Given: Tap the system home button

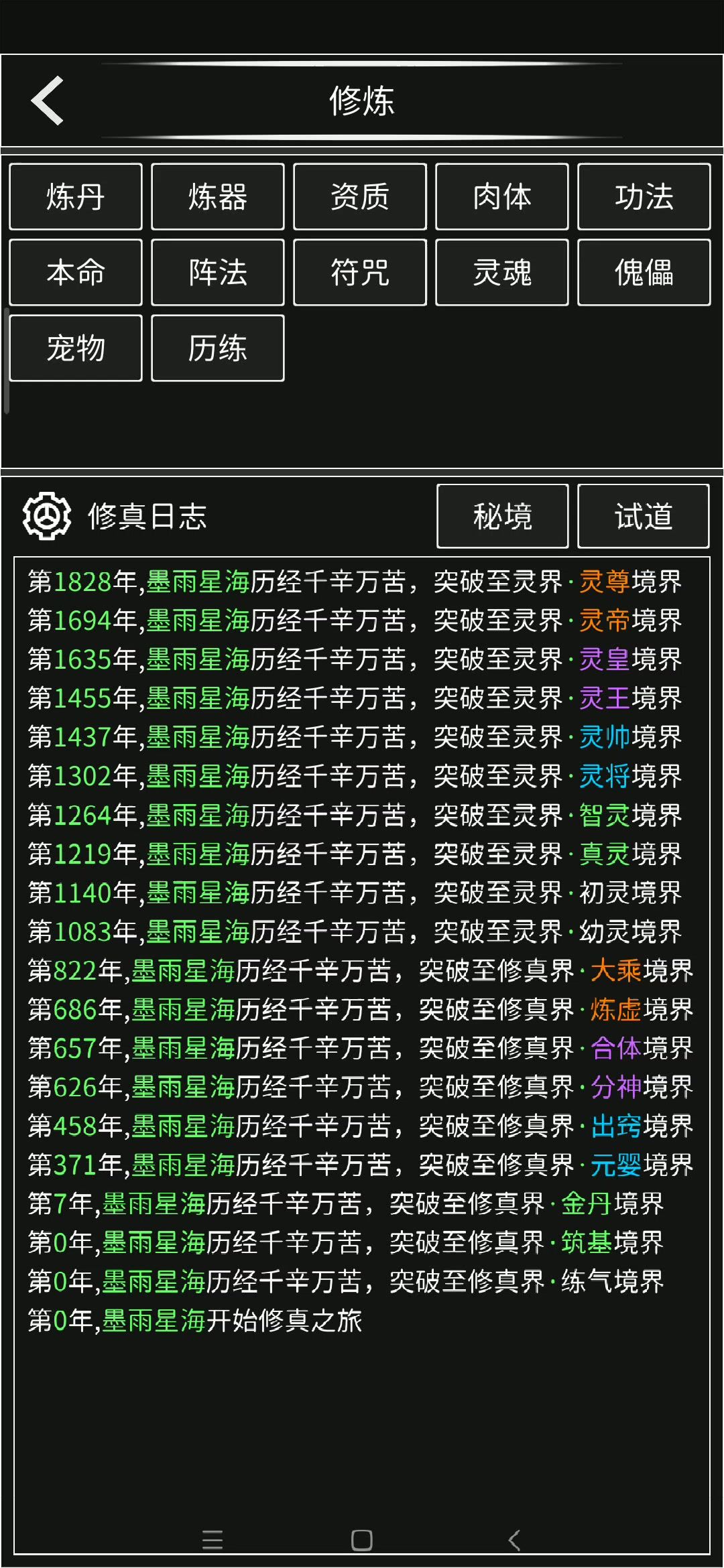Looking at the screenshot, I should point(362,1540).
